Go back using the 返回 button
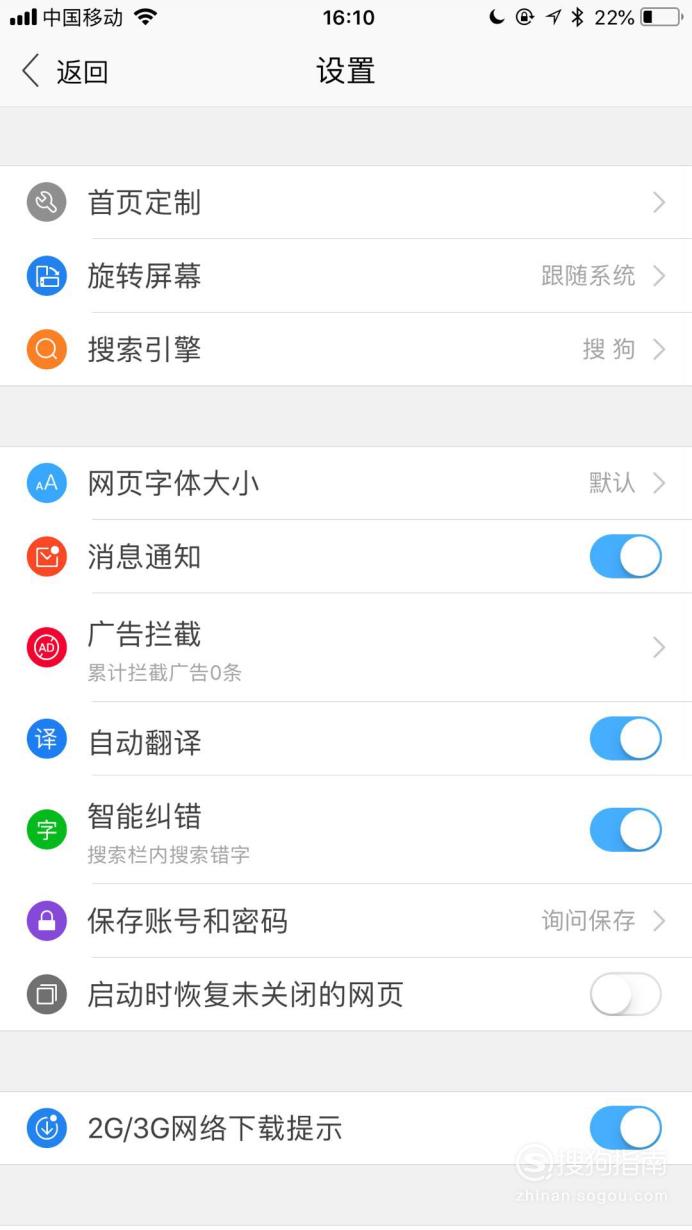This screenshot has width=692, height=1230. [x=64, y=72]
